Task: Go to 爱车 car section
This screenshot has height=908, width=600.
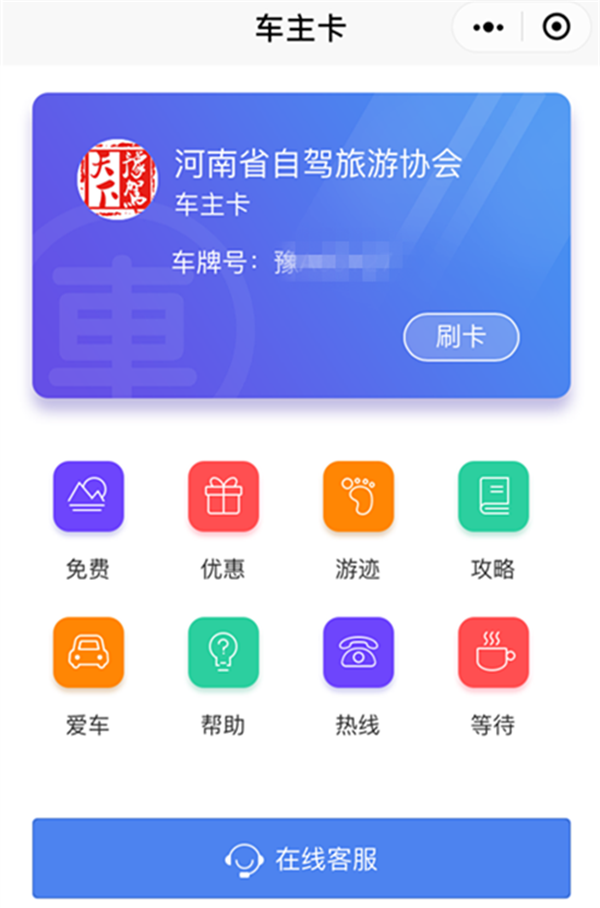Action: coord(88,652)
